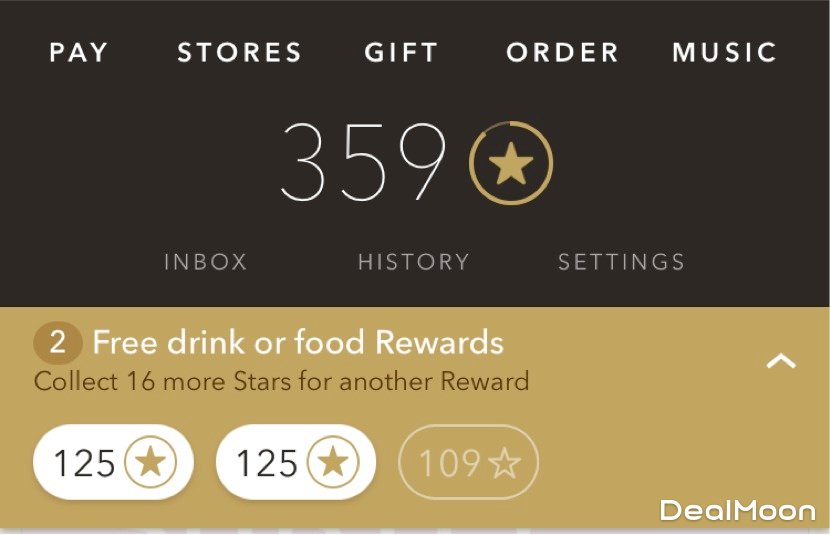Open the INBOX
Screen dimensions: 830x535
205,263
